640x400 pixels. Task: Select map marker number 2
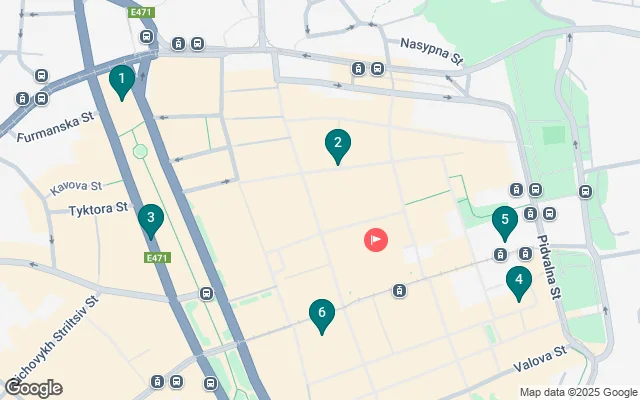coord(338,144)
